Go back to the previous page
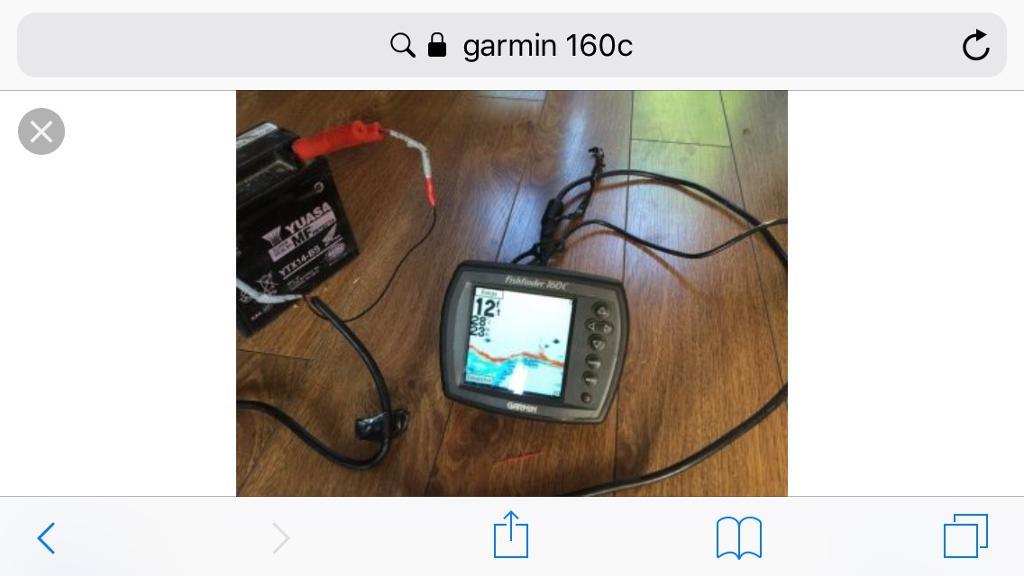This screenshot has height=576, width=1024. [46, 538]
